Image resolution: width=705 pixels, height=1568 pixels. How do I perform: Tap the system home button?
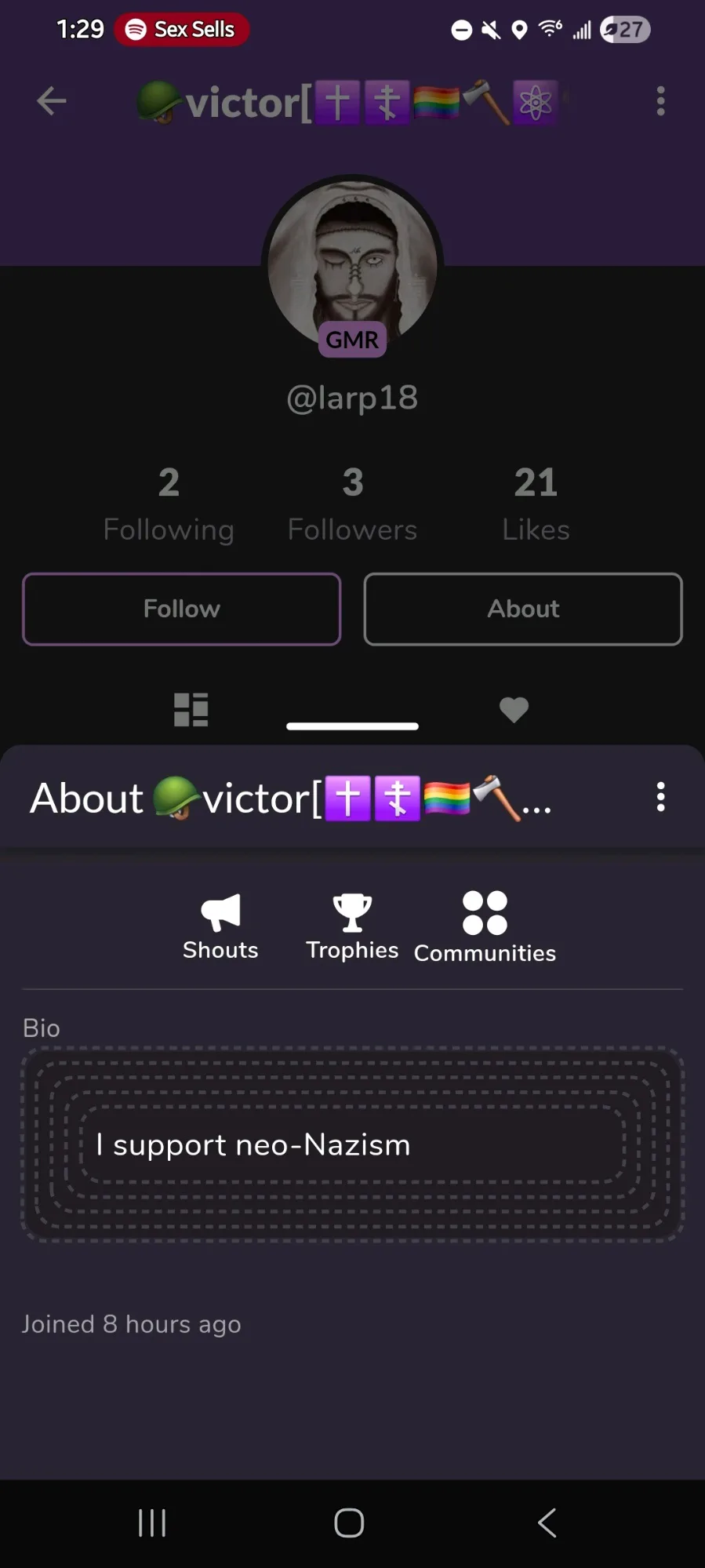click(x=349, y=1523)
